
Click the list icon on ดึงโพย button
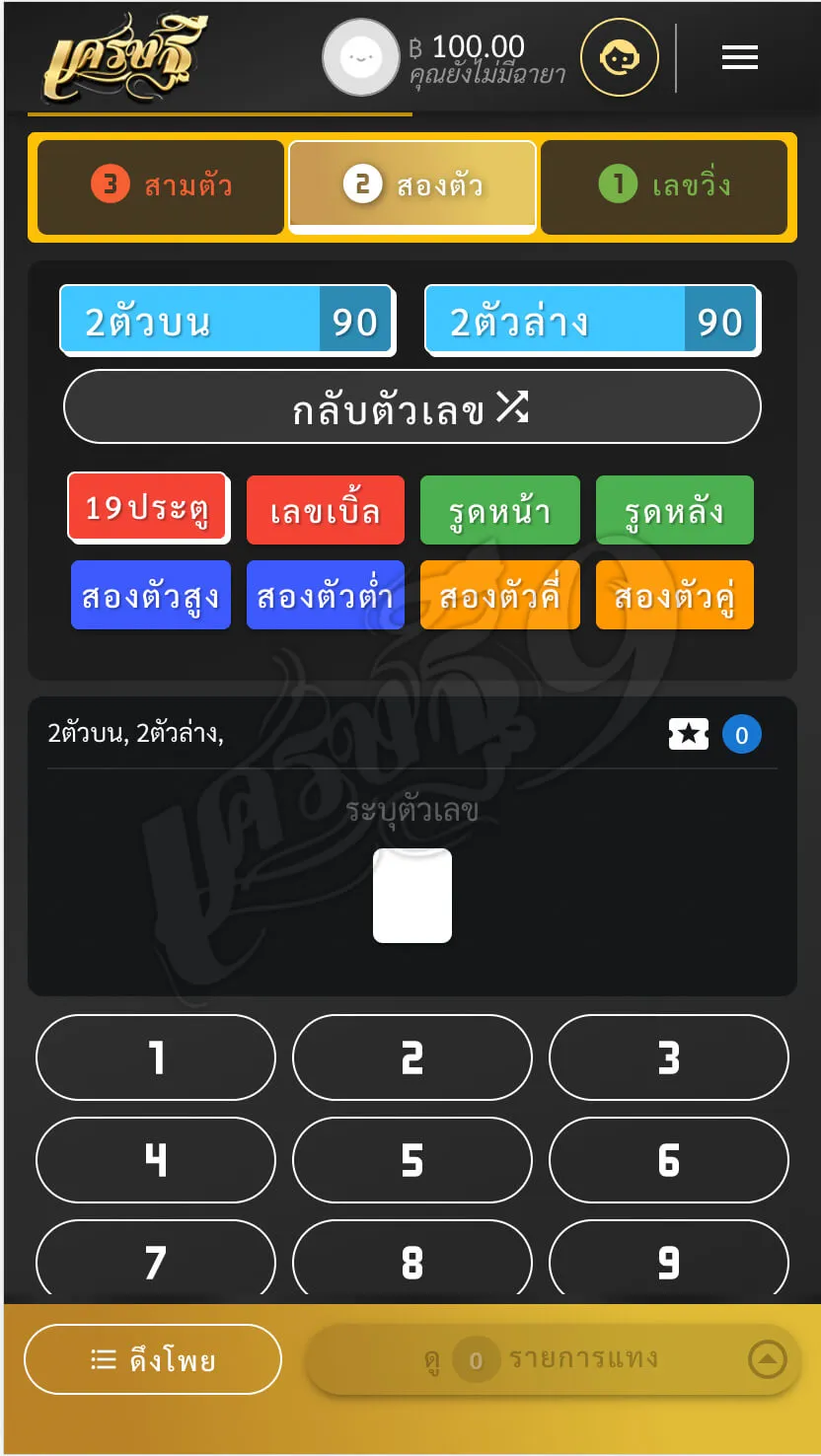(103, 1358)
